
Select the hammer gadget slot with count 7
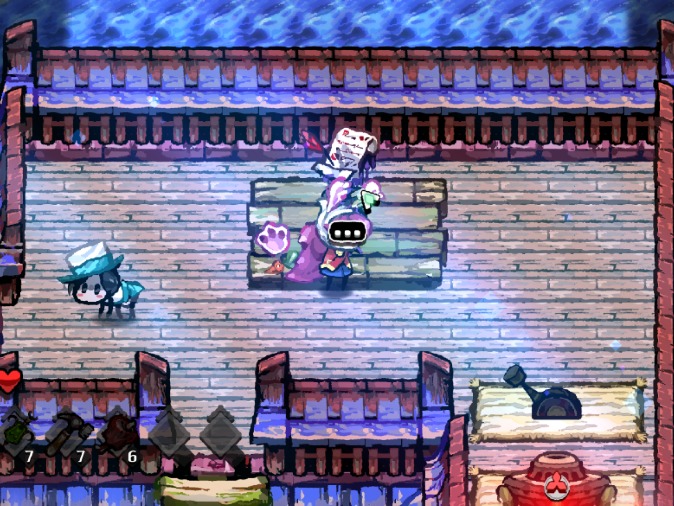click(69, 433)
